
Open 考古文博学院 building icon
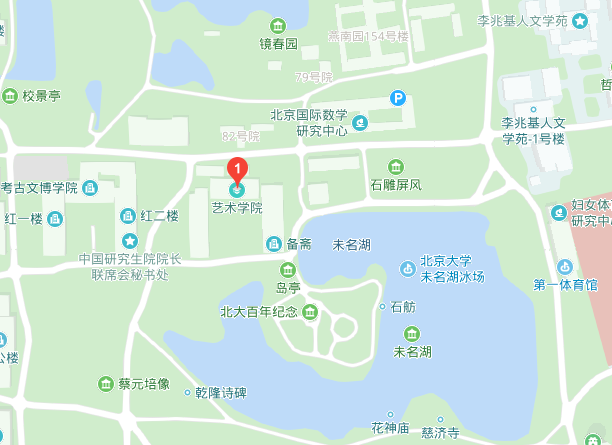[90, 187]
